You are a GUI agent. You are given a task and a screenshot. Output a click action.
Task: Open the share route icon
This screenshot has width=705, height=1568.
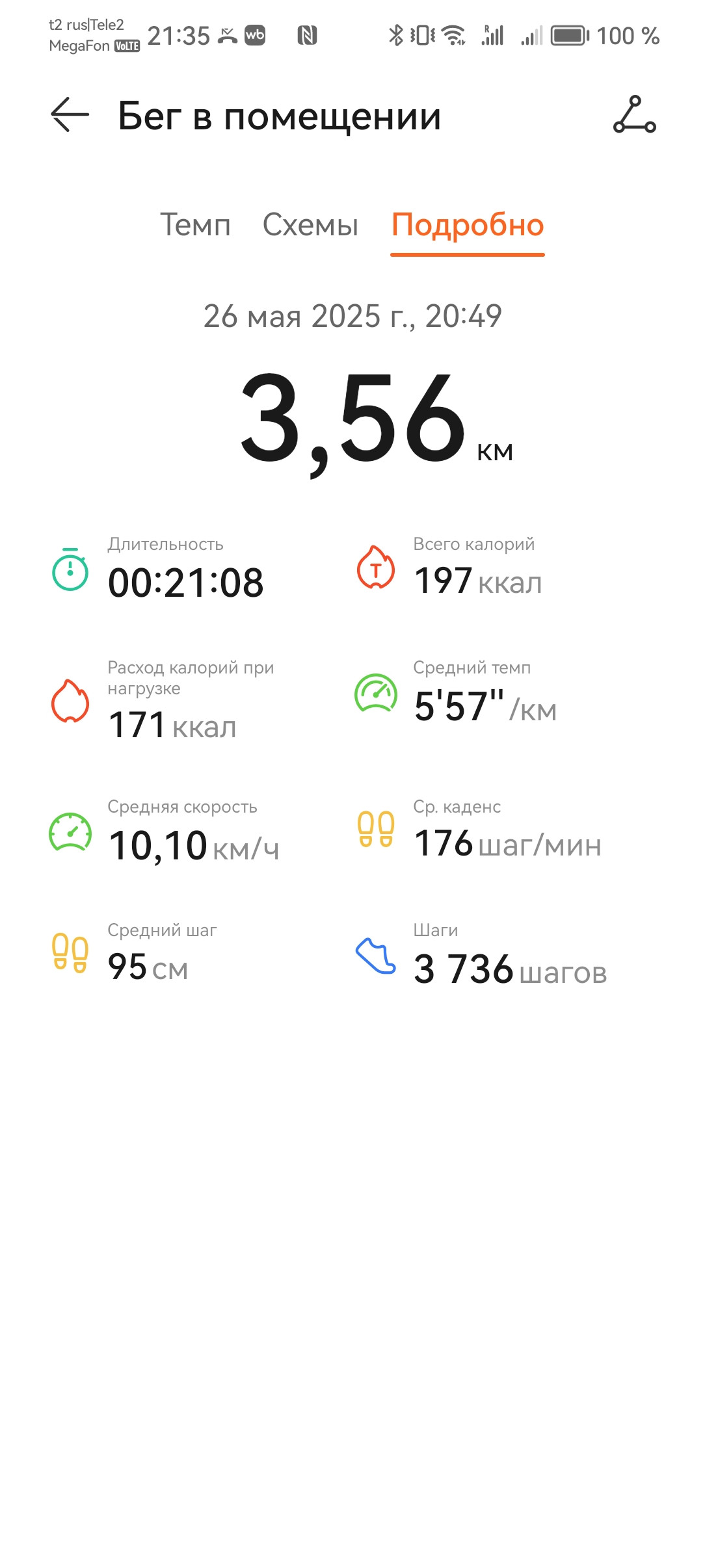pyautogui.click(x=634, y=115)
